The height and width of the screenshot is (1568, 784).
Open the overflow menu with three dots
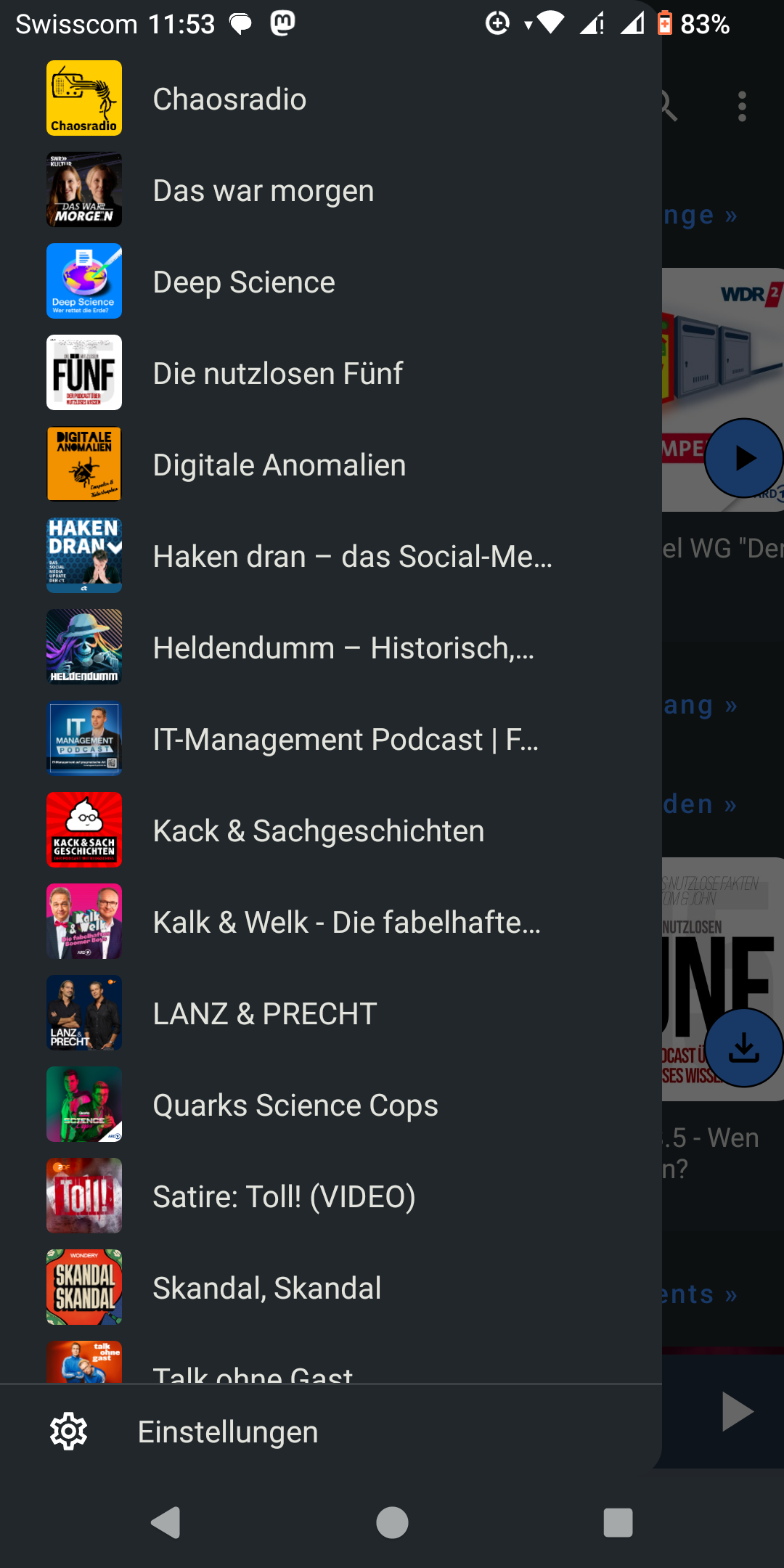click(x=741, y=107)
